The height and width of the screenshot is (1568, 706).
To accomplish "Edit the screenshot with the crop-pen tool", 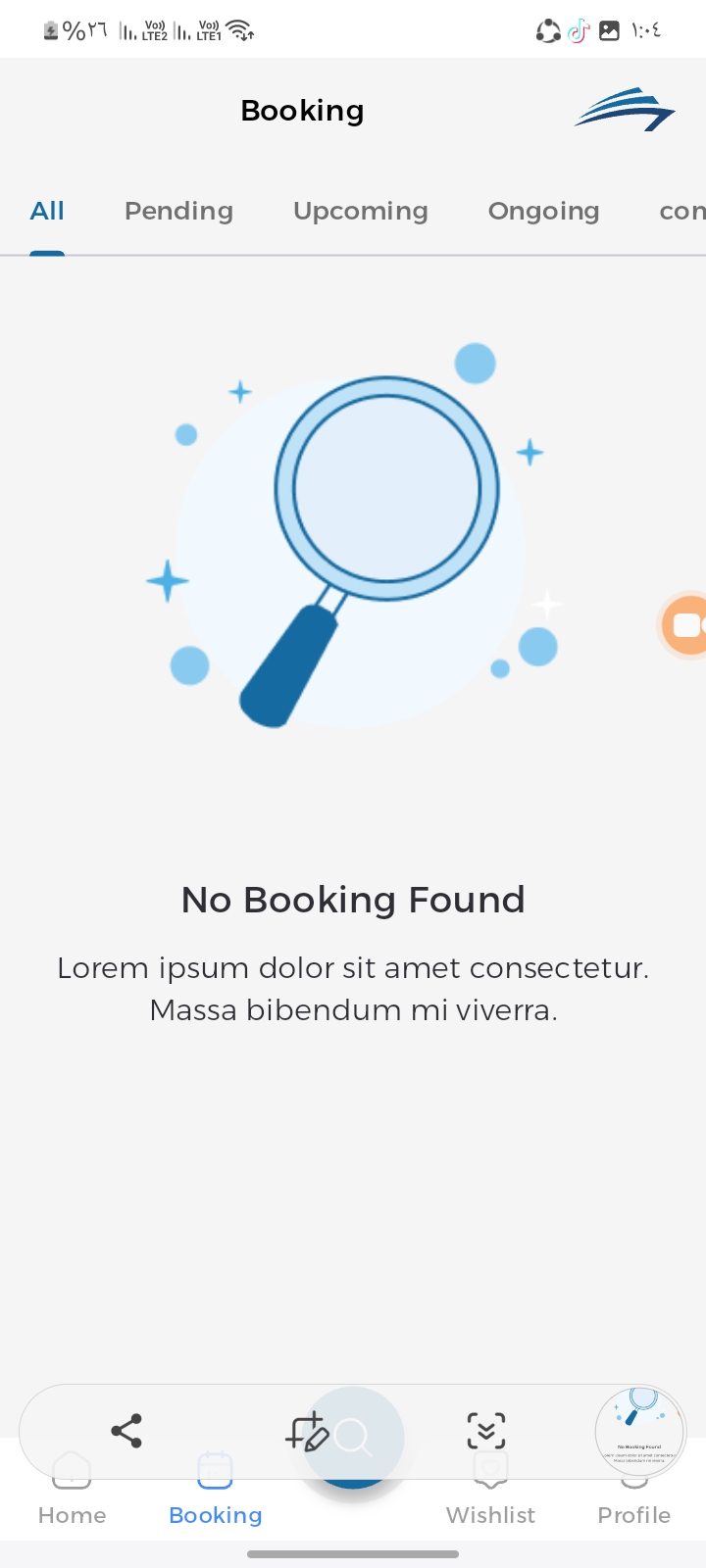I will (306, 1433).
